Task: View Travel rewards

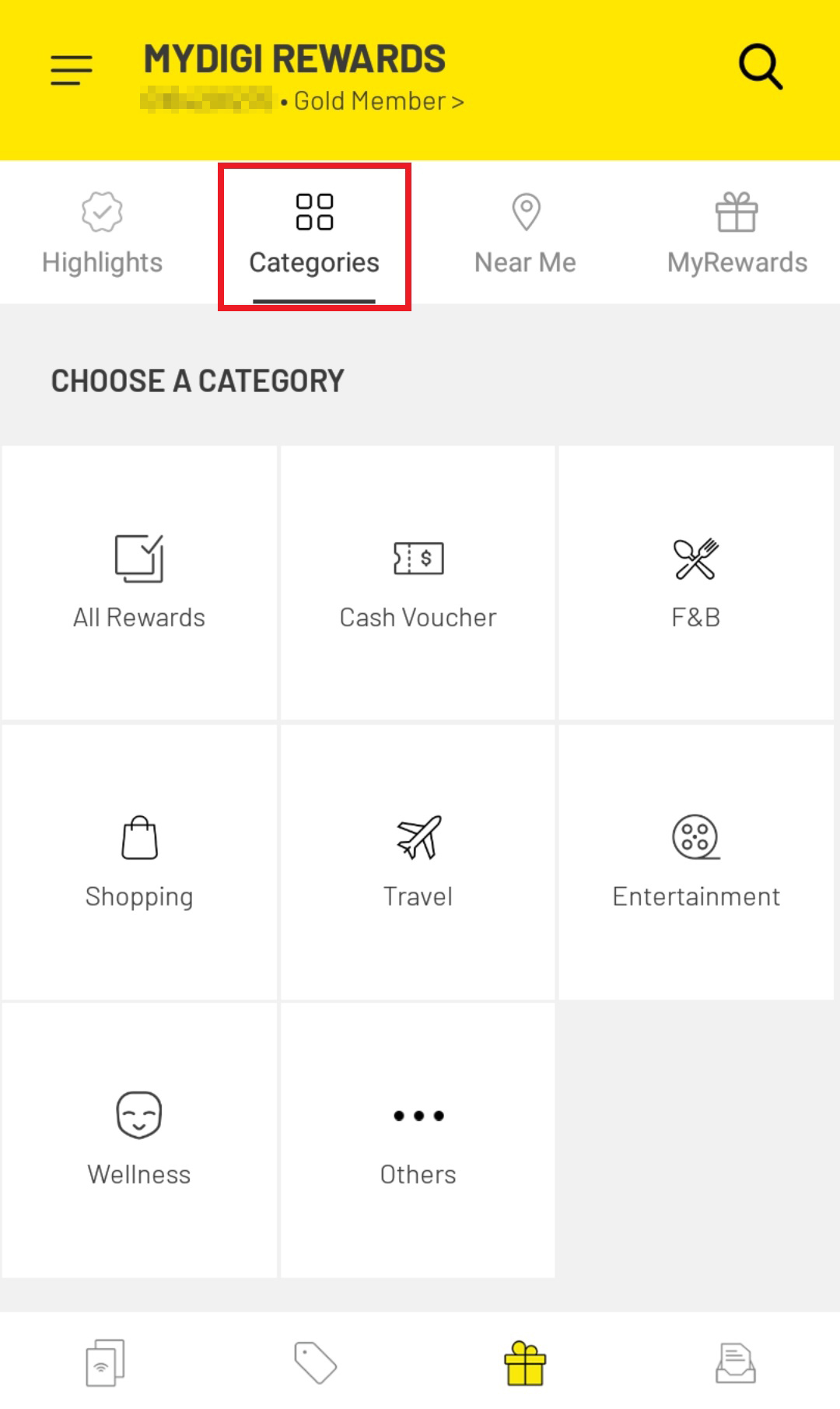Action: pos(418,862)
